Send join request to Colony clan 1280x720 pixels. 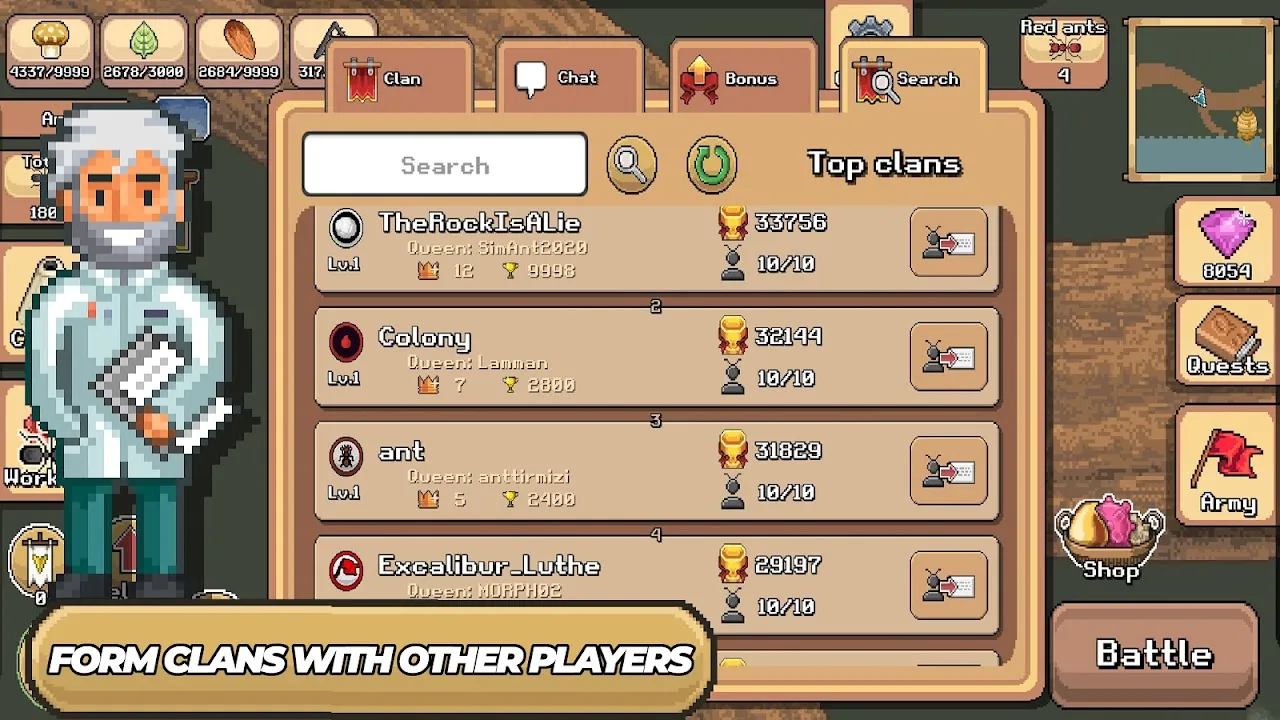coord(948,357)
